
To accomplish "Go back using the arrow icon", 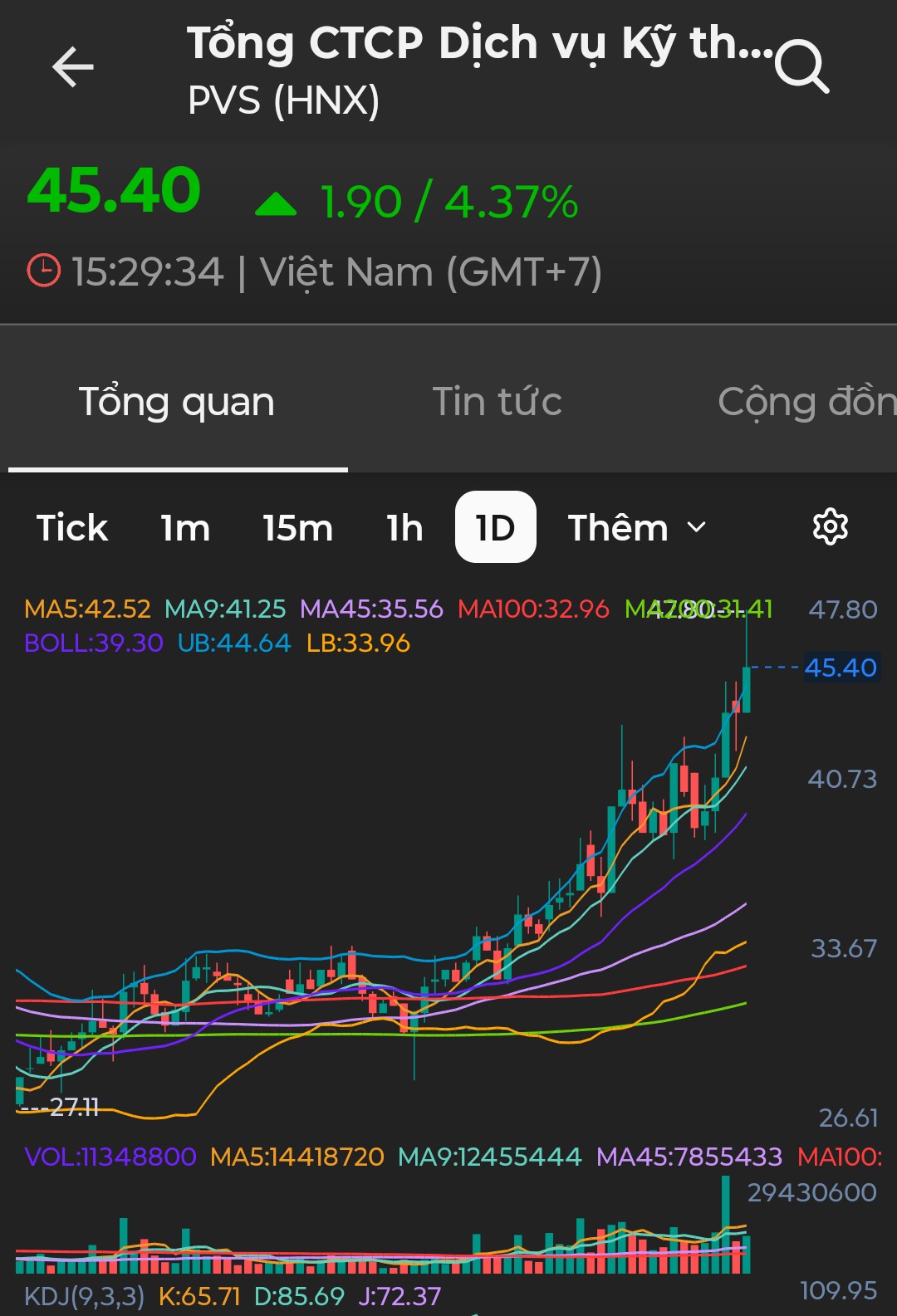I will pyautogui.click(x=73, y=67).
